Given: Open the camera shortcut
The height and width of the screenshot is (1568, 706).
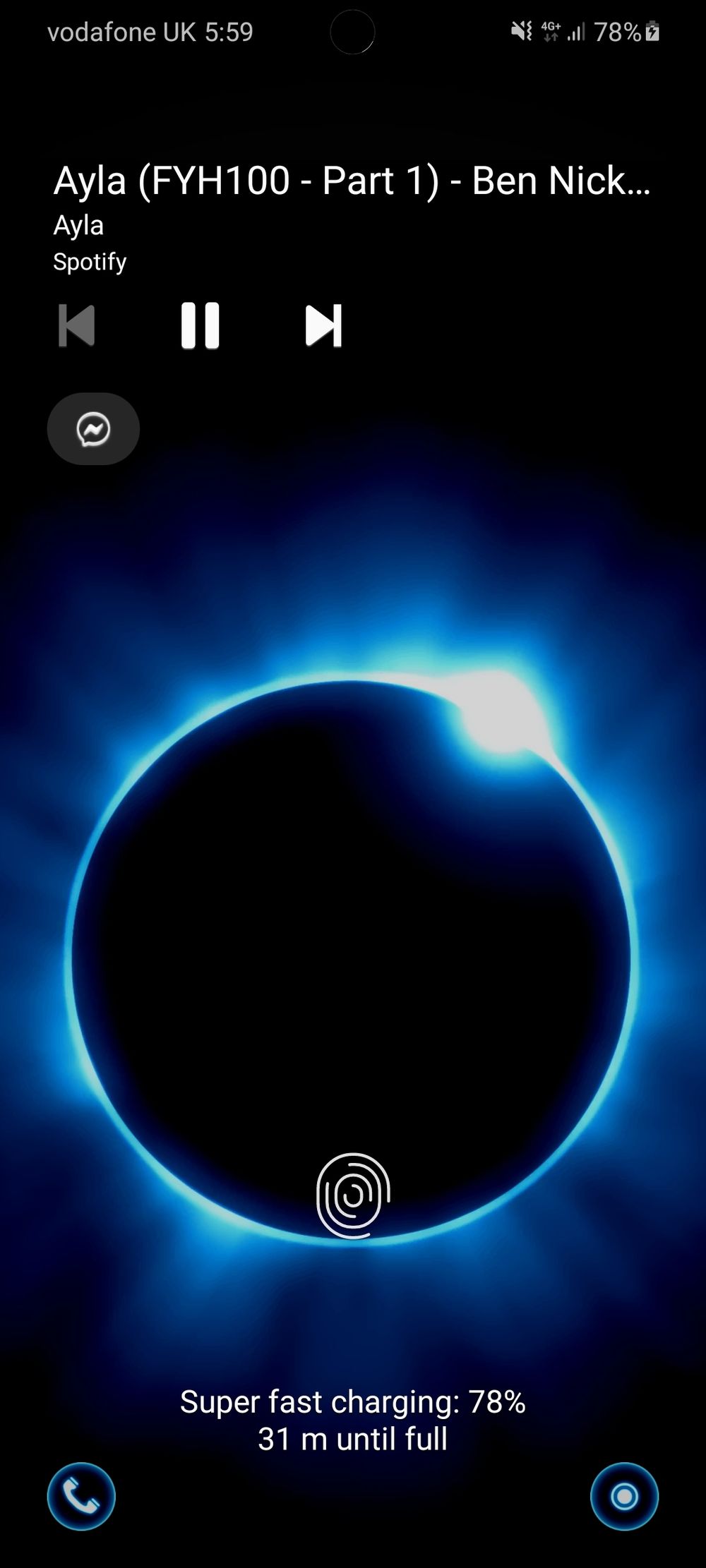Looking at the screenshot, I should [x=624, y=1496].
